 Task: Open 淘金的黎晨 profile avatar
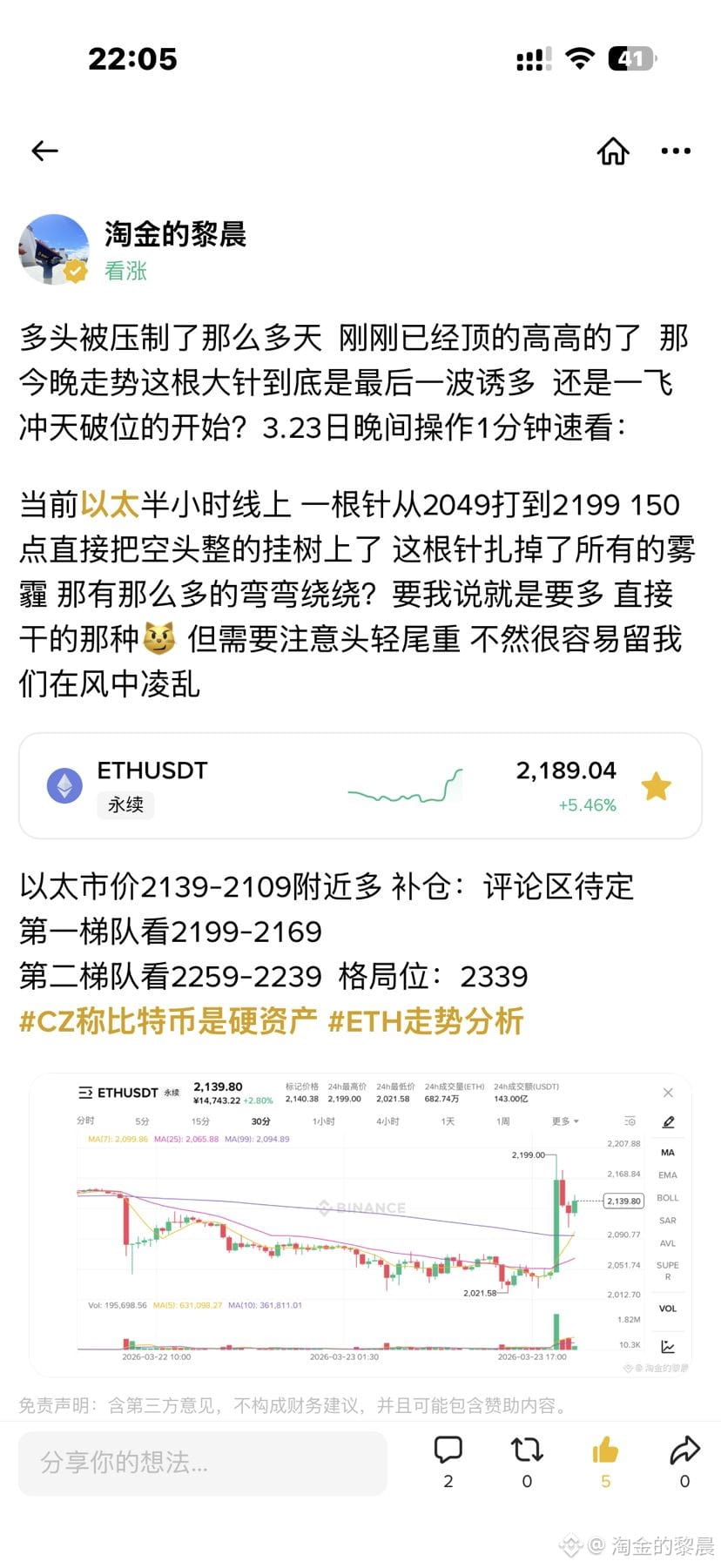(54, 250)
